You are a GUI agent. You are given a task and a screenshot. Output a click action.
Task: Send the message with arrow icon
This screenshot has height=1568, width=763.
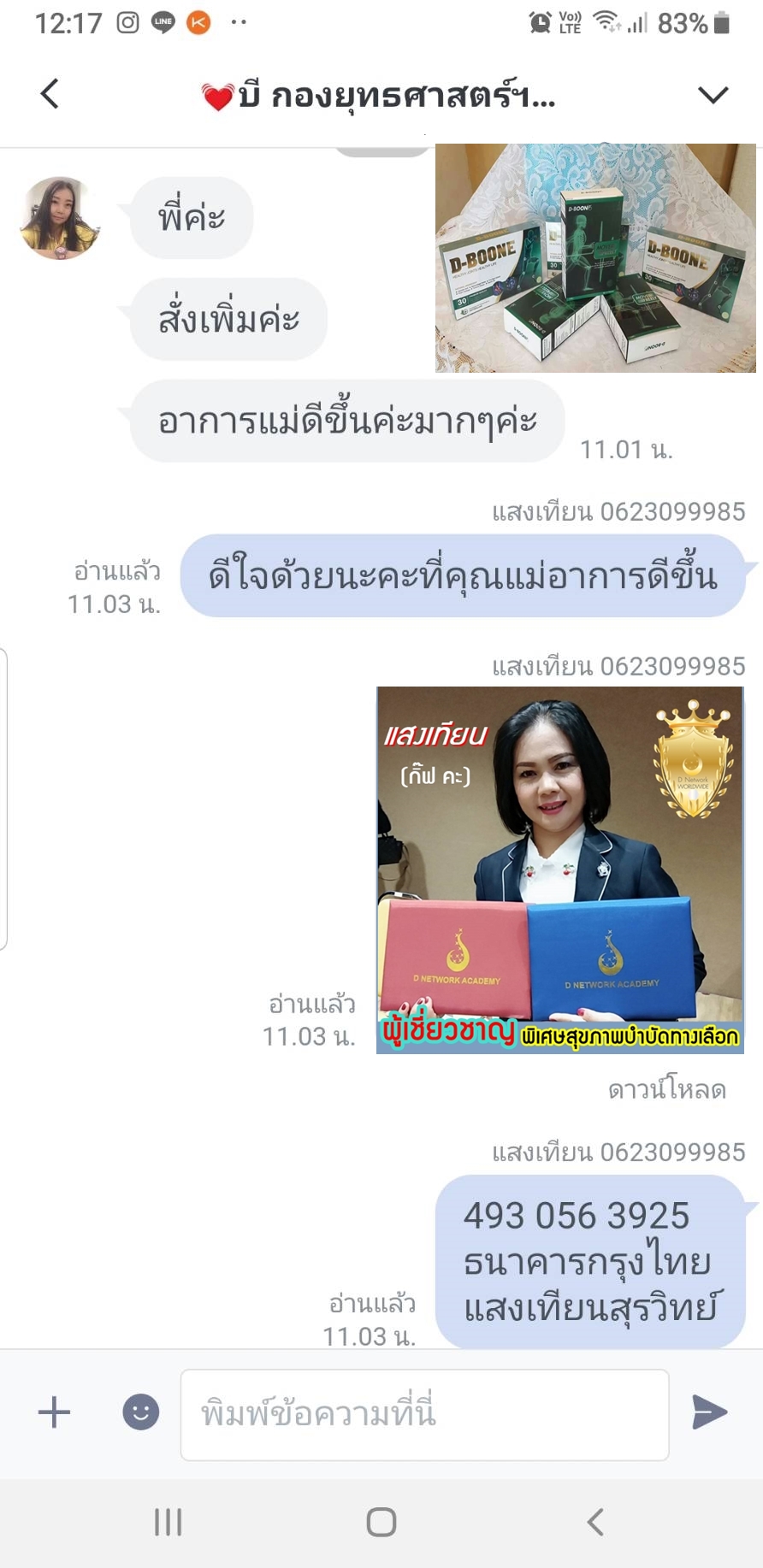pos(709,1412)
